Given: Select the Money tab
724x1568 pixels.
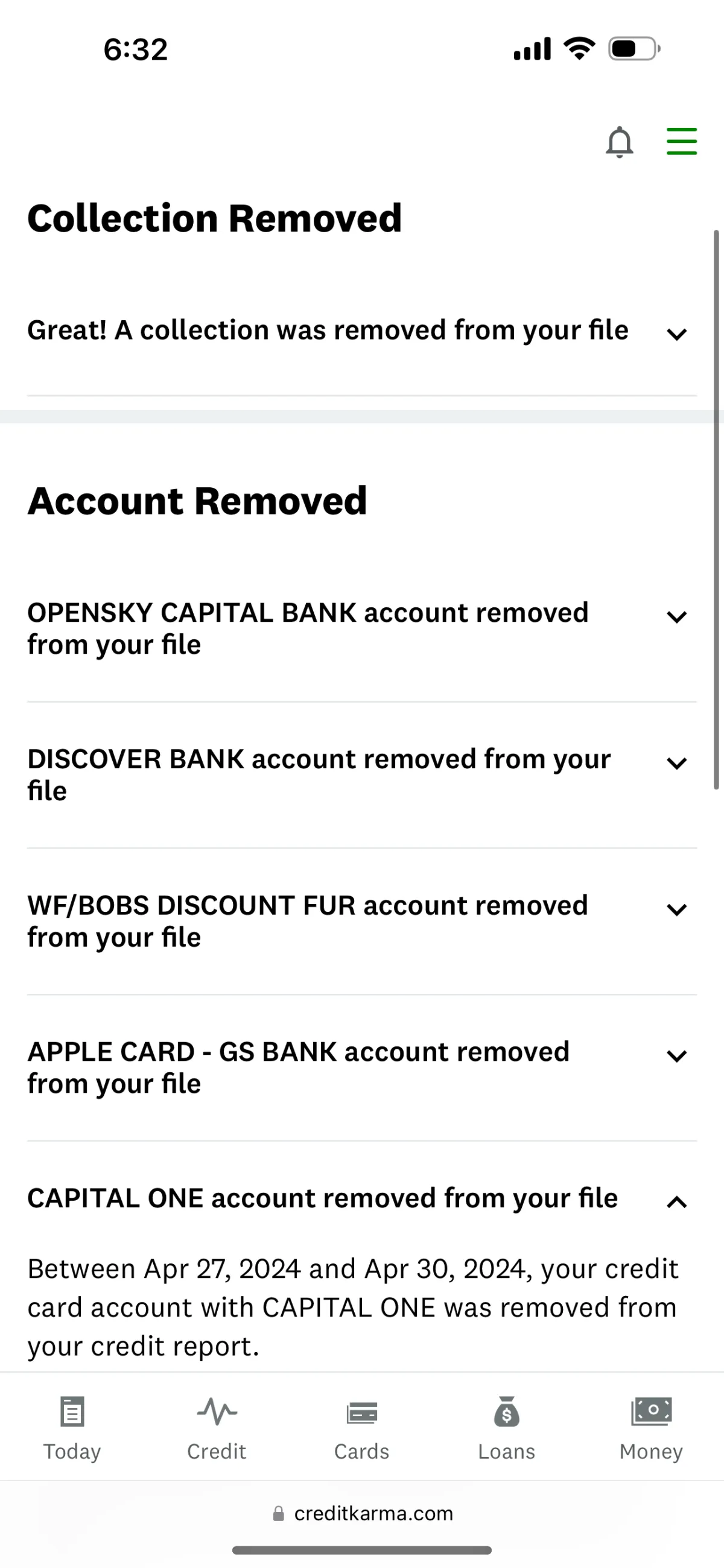Looking at the screenshot, I should point(651,1427).
